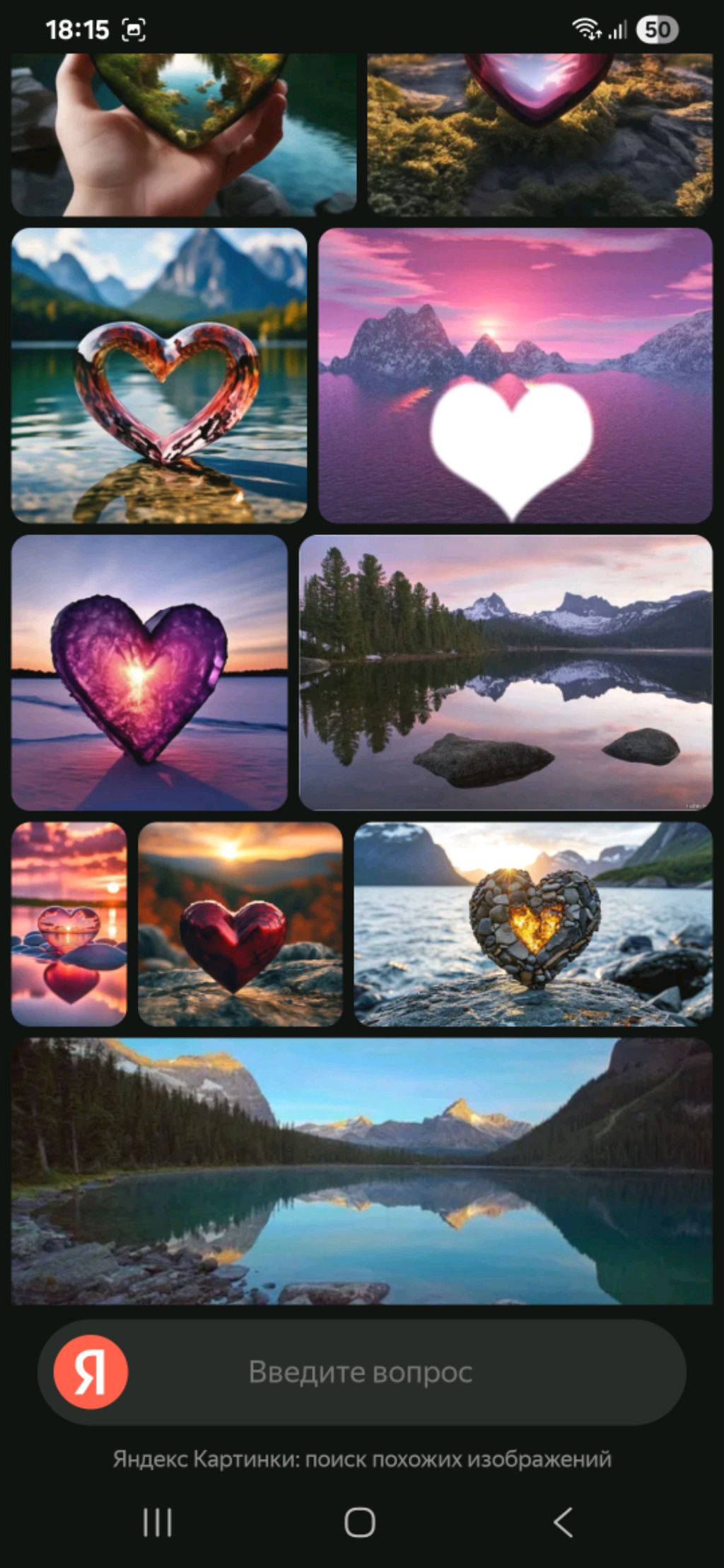Open the hand holding heart-shaped lake image

point(183,134)
